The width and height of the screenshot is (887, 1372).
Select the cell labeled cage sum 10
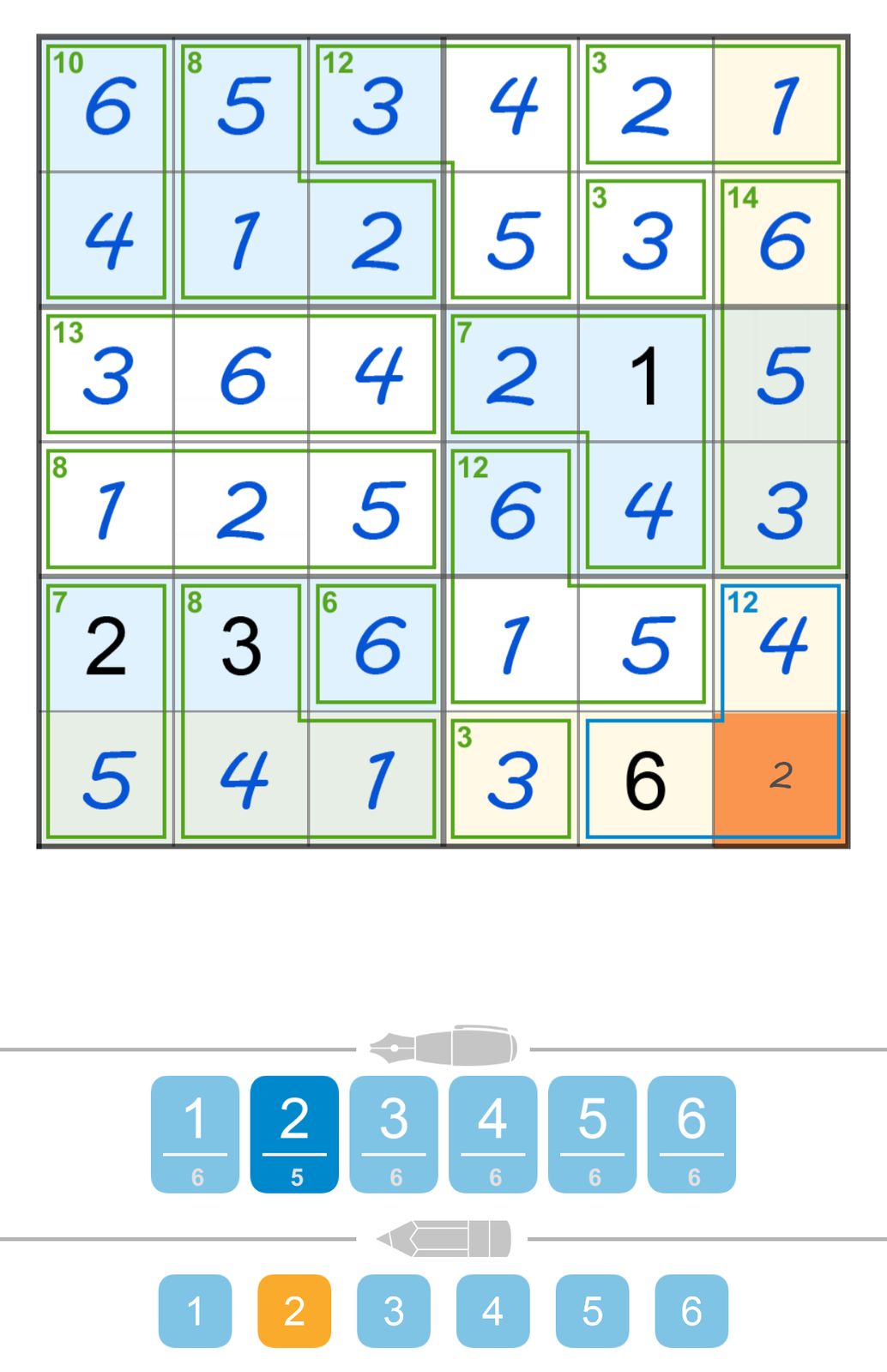tap(106, 106)
